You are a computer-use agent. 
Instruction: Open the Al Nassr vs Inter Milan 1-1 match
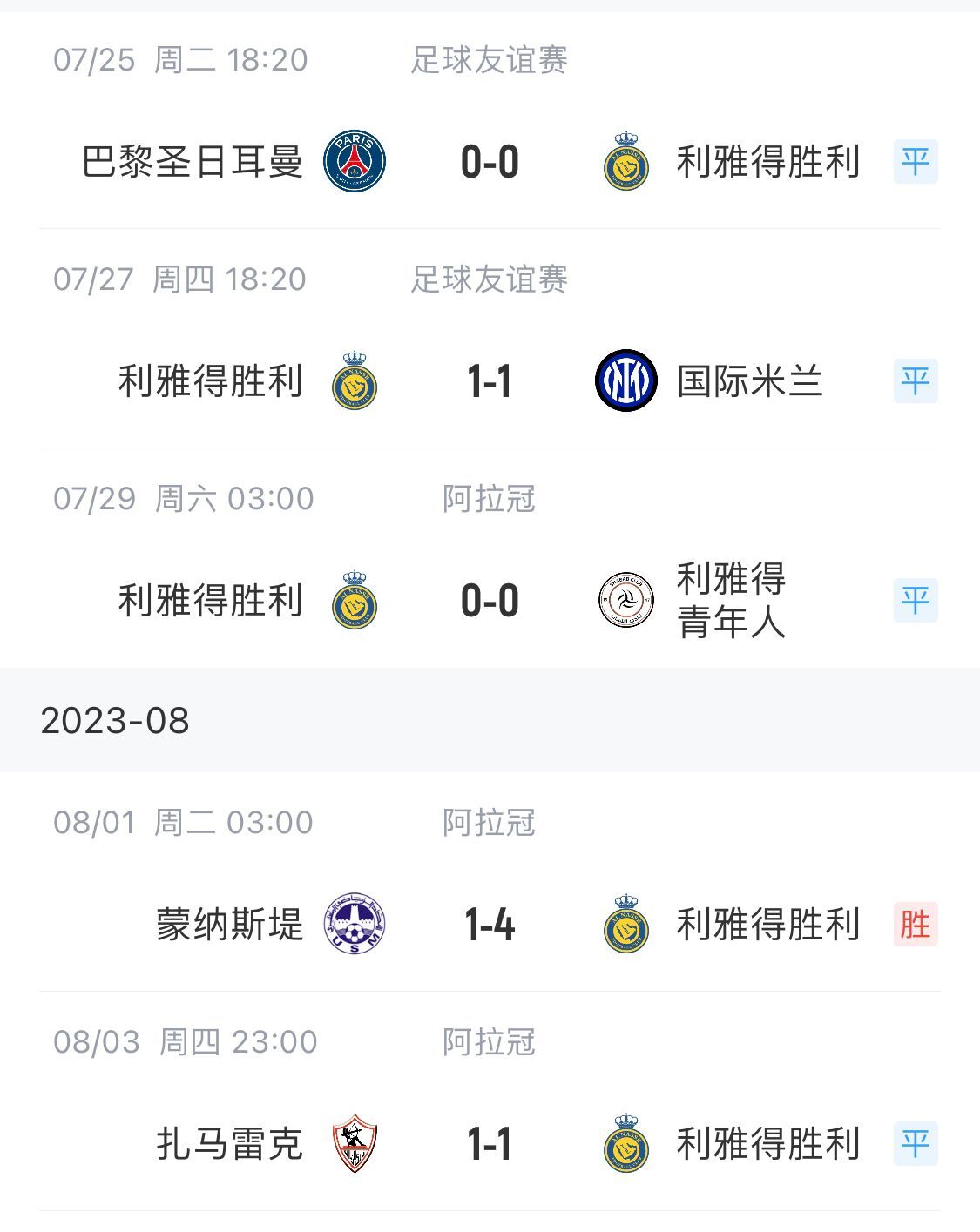coord(490,381)
